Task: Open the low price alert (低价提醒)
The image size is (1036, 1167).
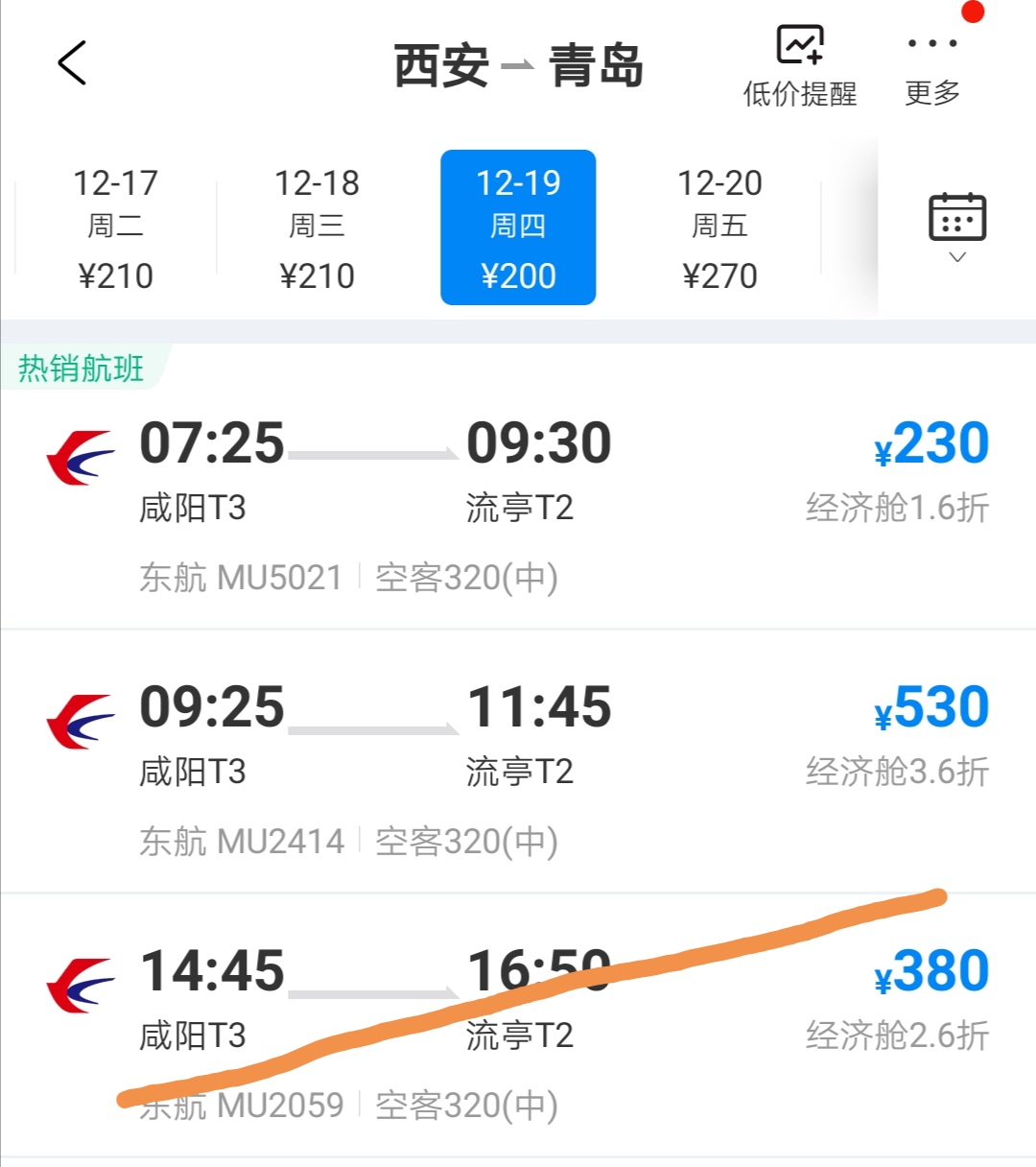Action: click(799, 65)
